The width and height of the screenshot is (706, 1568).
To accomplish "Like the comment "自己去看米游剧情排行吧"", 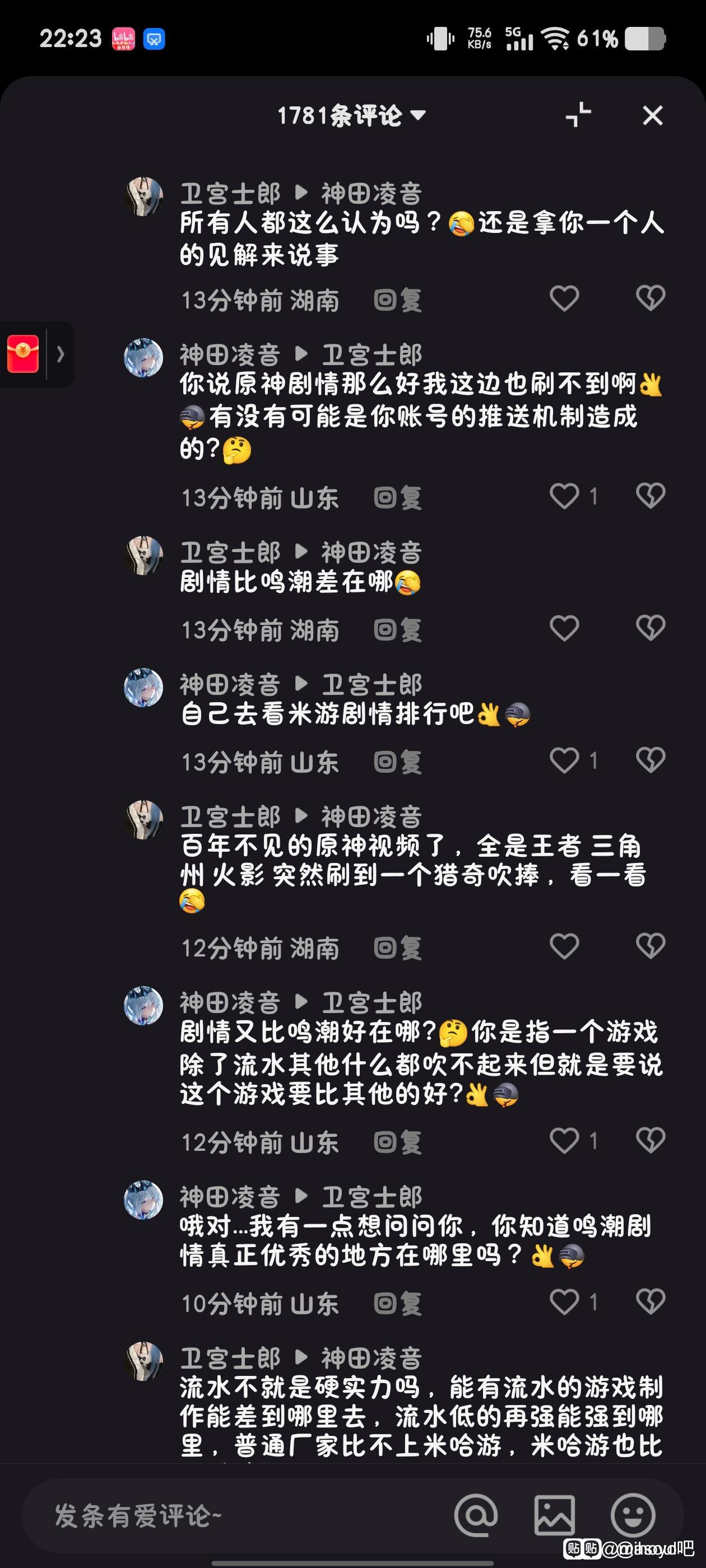I will pyautogui.click(x=564, y=760).
